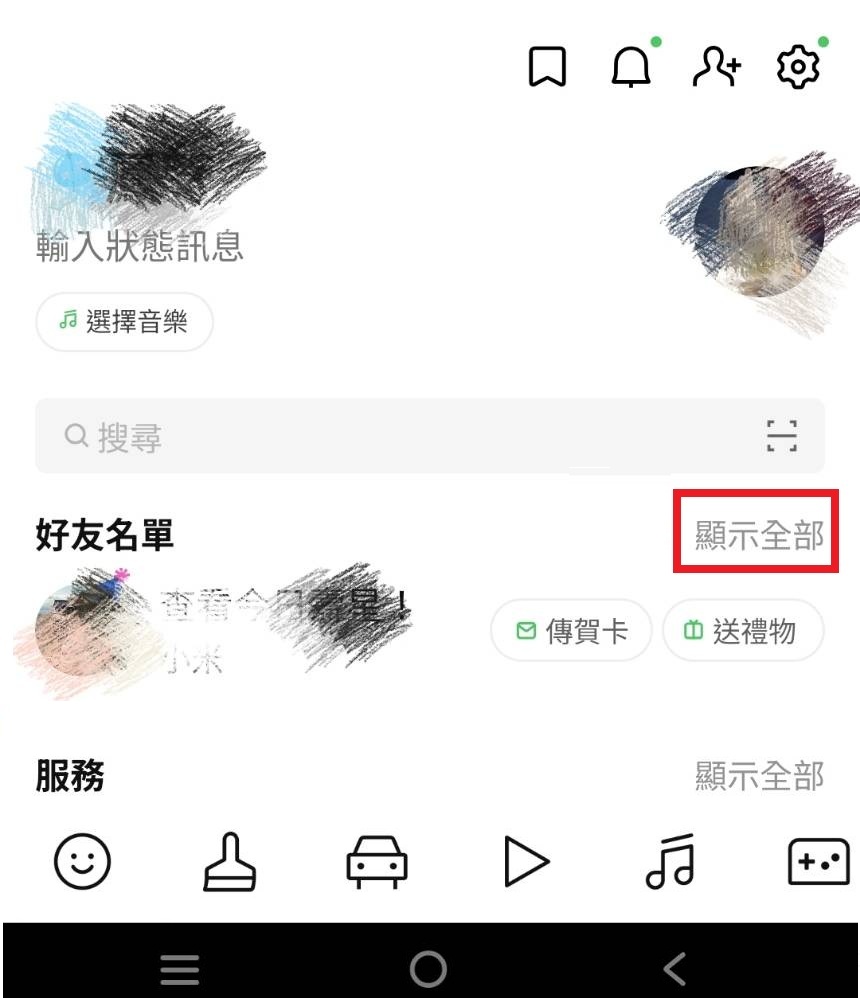
Task: Open the taxi car service
Action: point(377,861)
